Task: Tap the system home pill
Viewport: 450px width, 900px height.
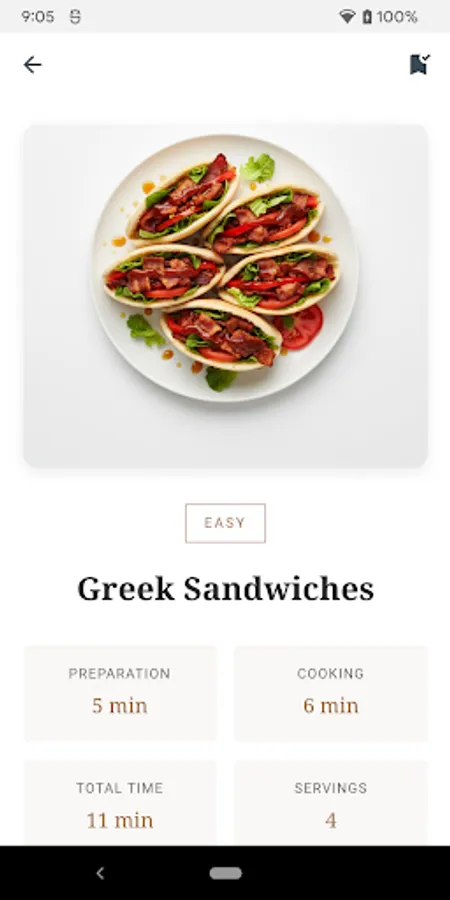Action: click(x=226, y=873)
